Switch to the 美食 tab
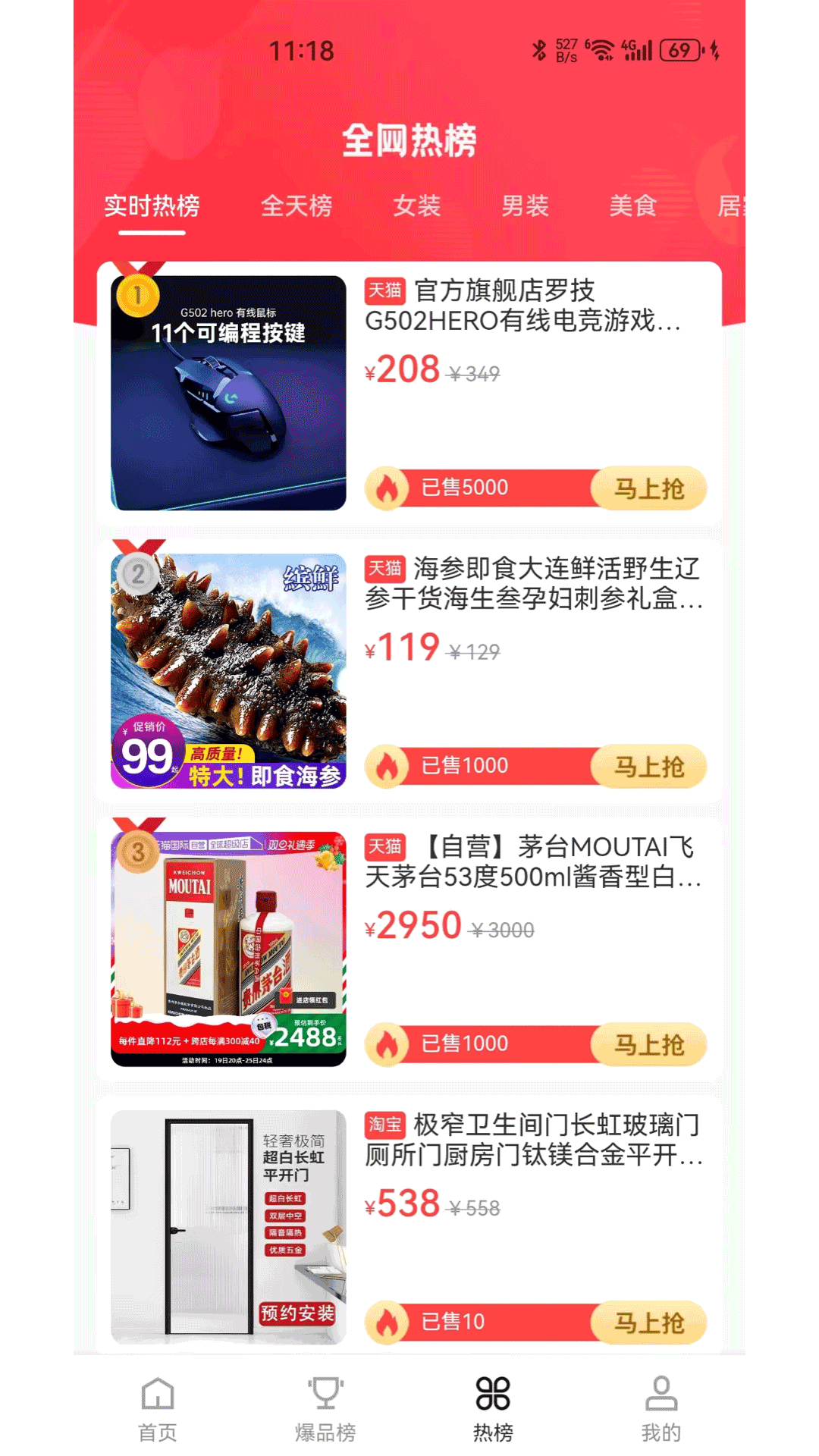The height and width of the screenshot is (1456, 819). point(632,206)
